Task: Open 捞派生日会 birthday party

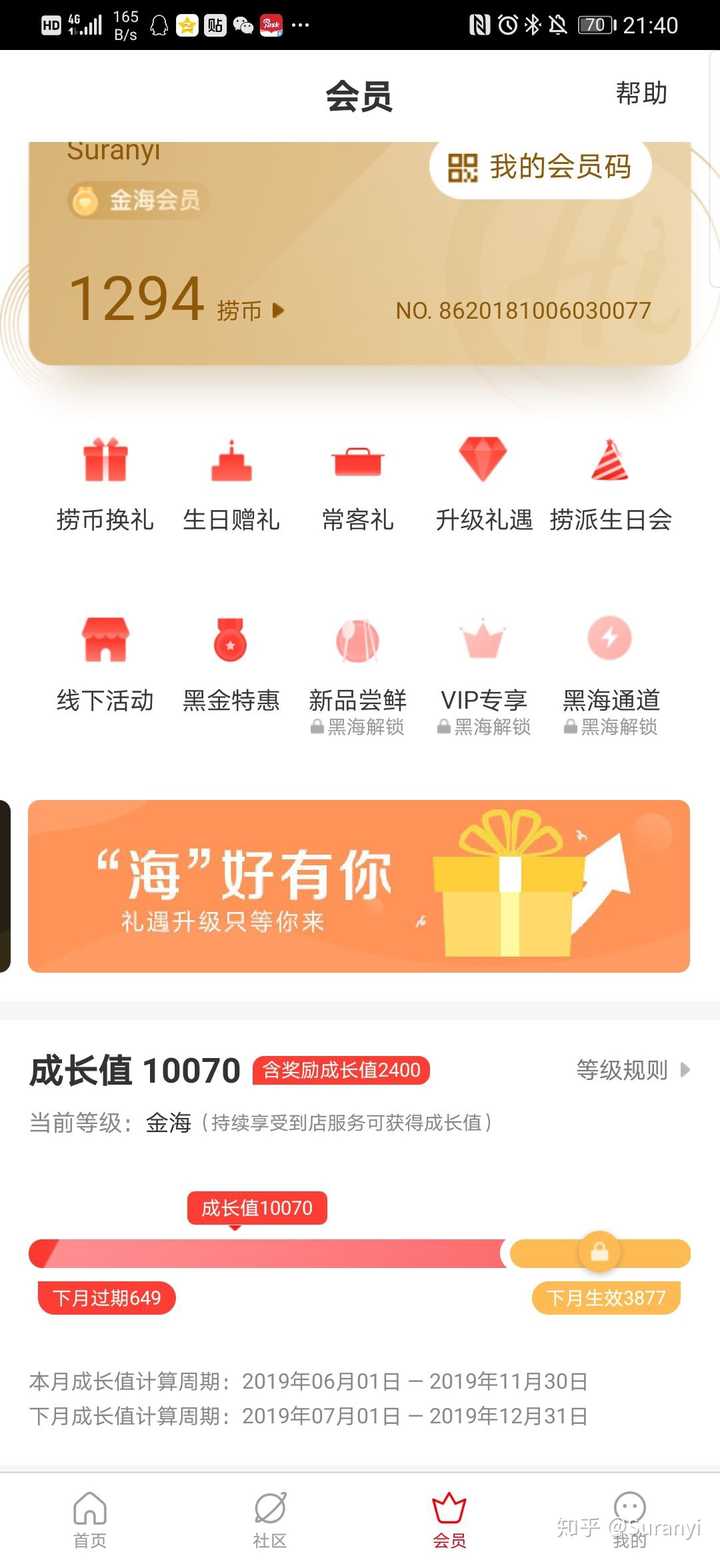Action: pyautogui.click(x=610, y=485)
